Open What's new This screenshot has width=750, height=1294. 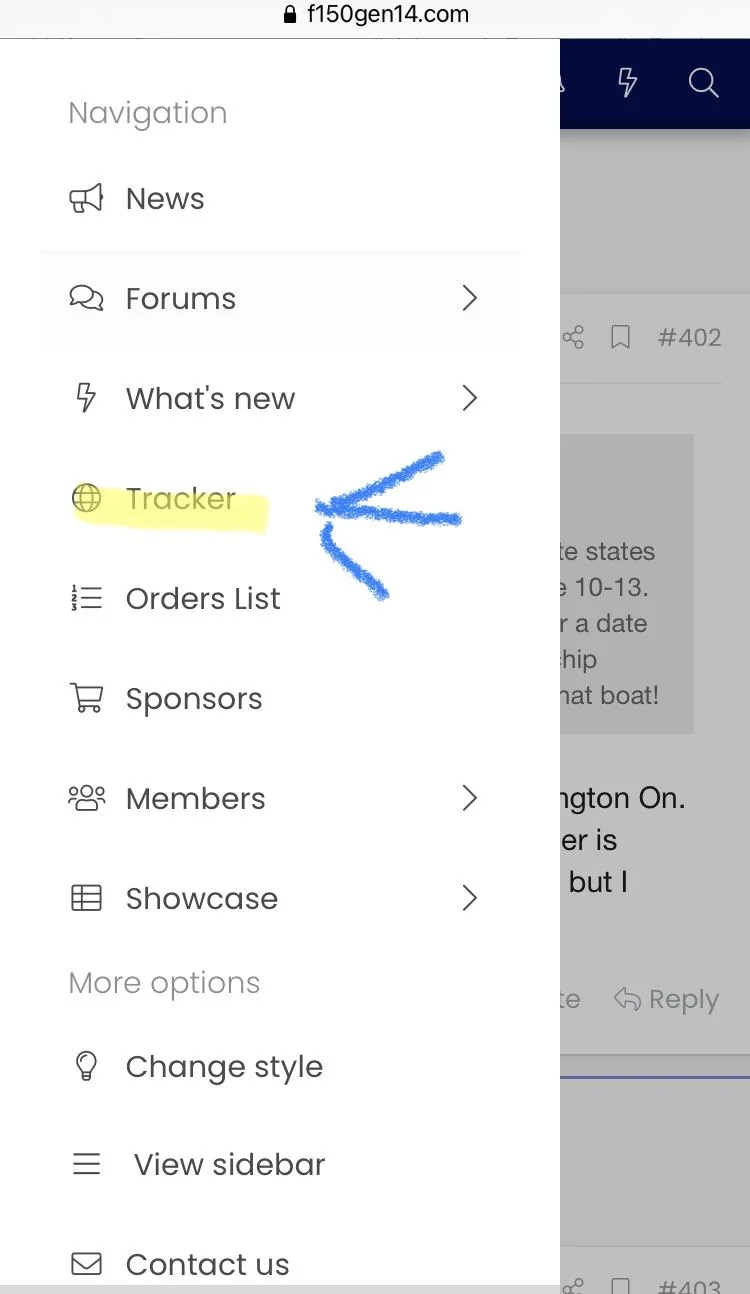click(x=210, y=399)
